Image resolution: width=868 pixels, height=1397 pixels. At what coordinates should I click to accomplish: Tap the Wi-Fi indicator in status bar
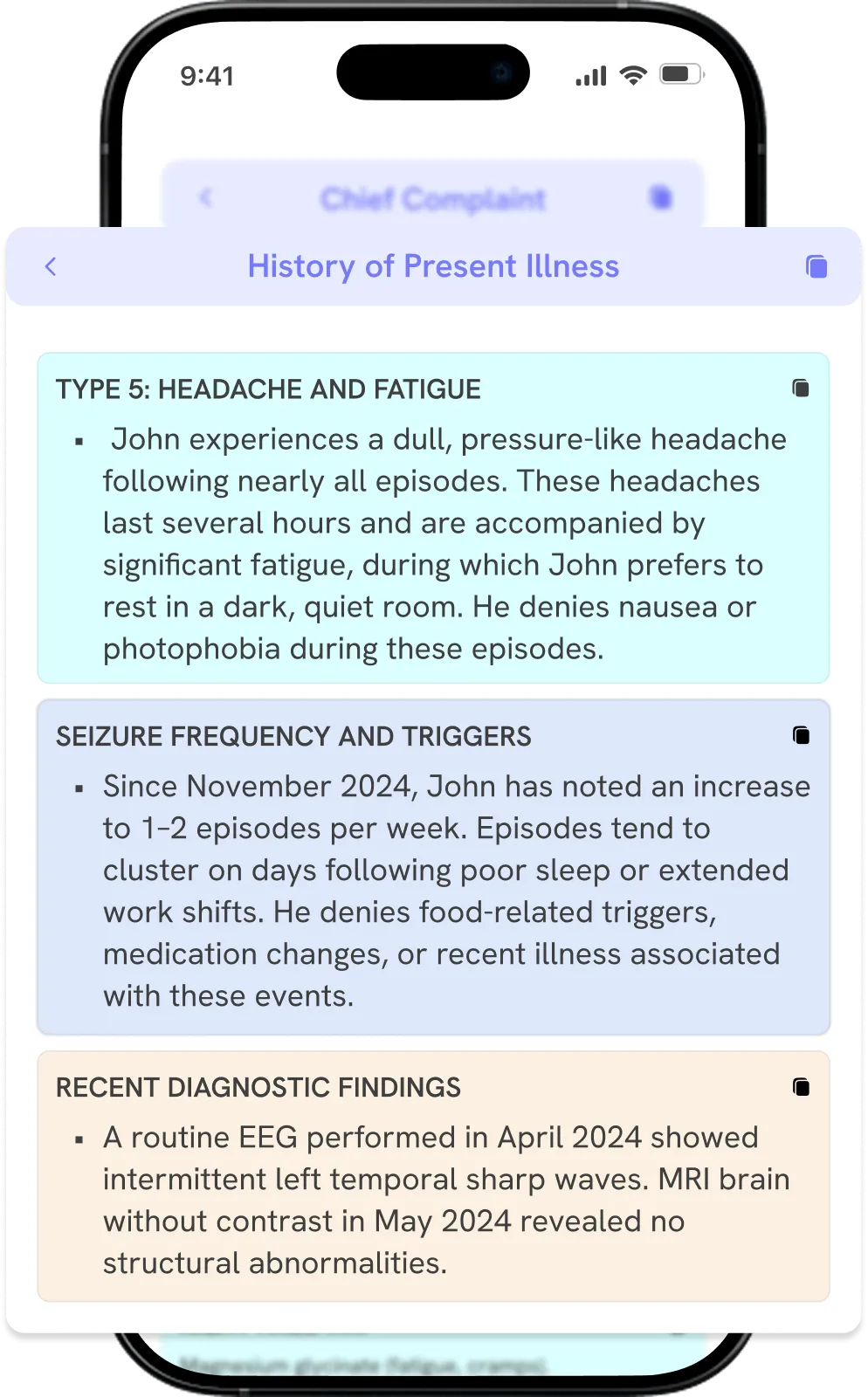tap(631, 75)
